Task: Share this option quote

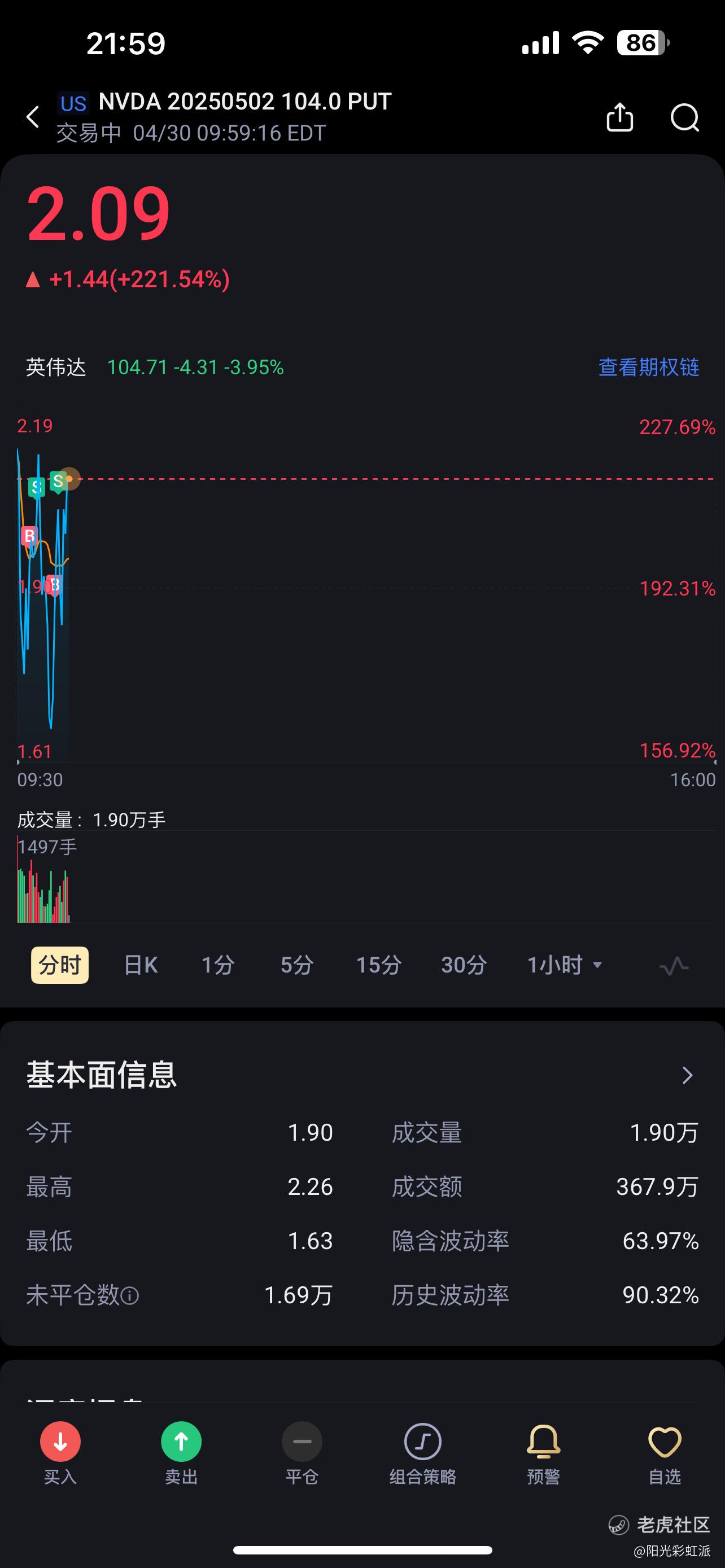Action: click(619, 117)
